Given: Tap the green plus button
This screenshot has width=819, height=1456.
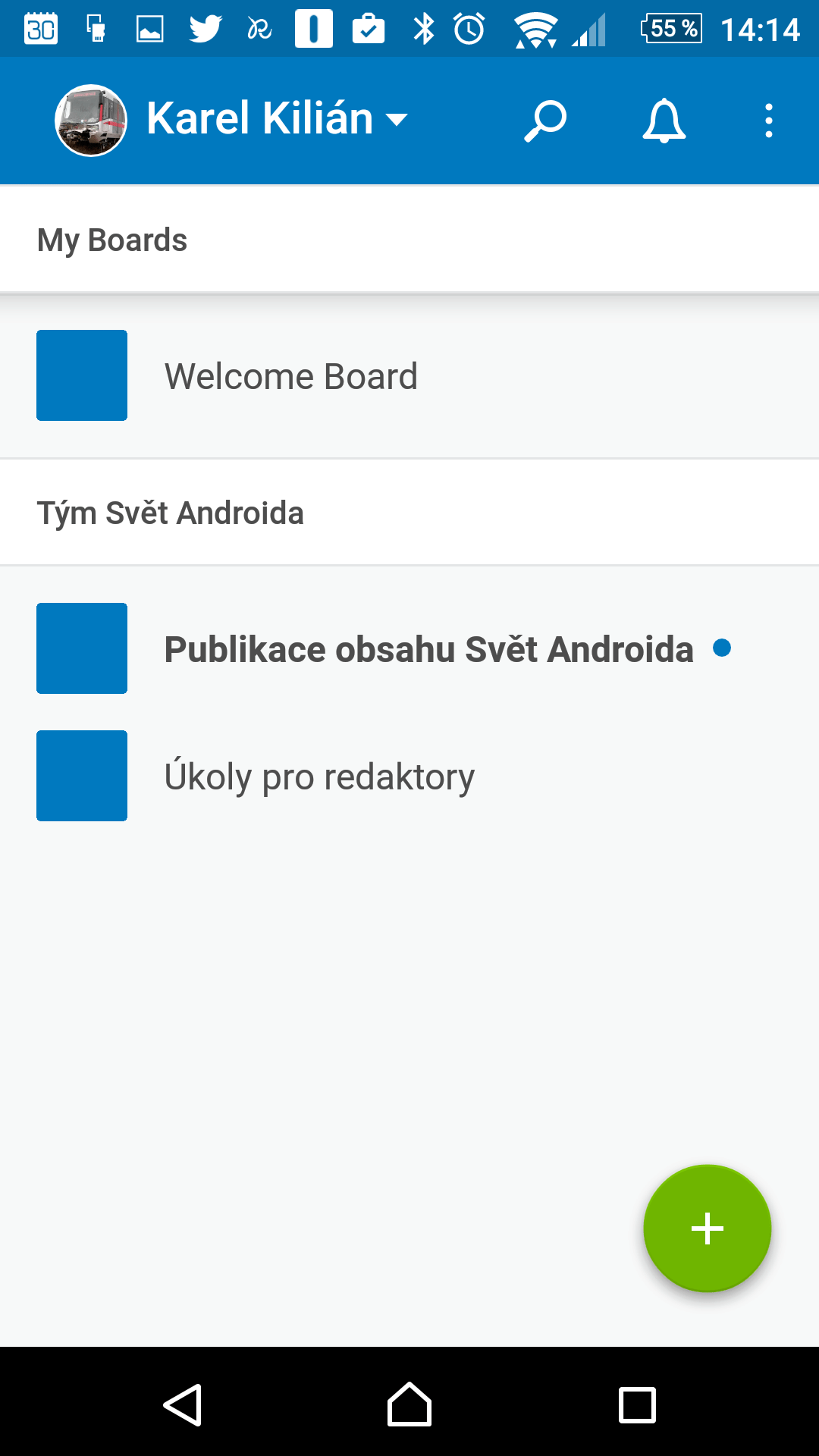Looking at the screenshot, I should click(x=708, y=1228).
